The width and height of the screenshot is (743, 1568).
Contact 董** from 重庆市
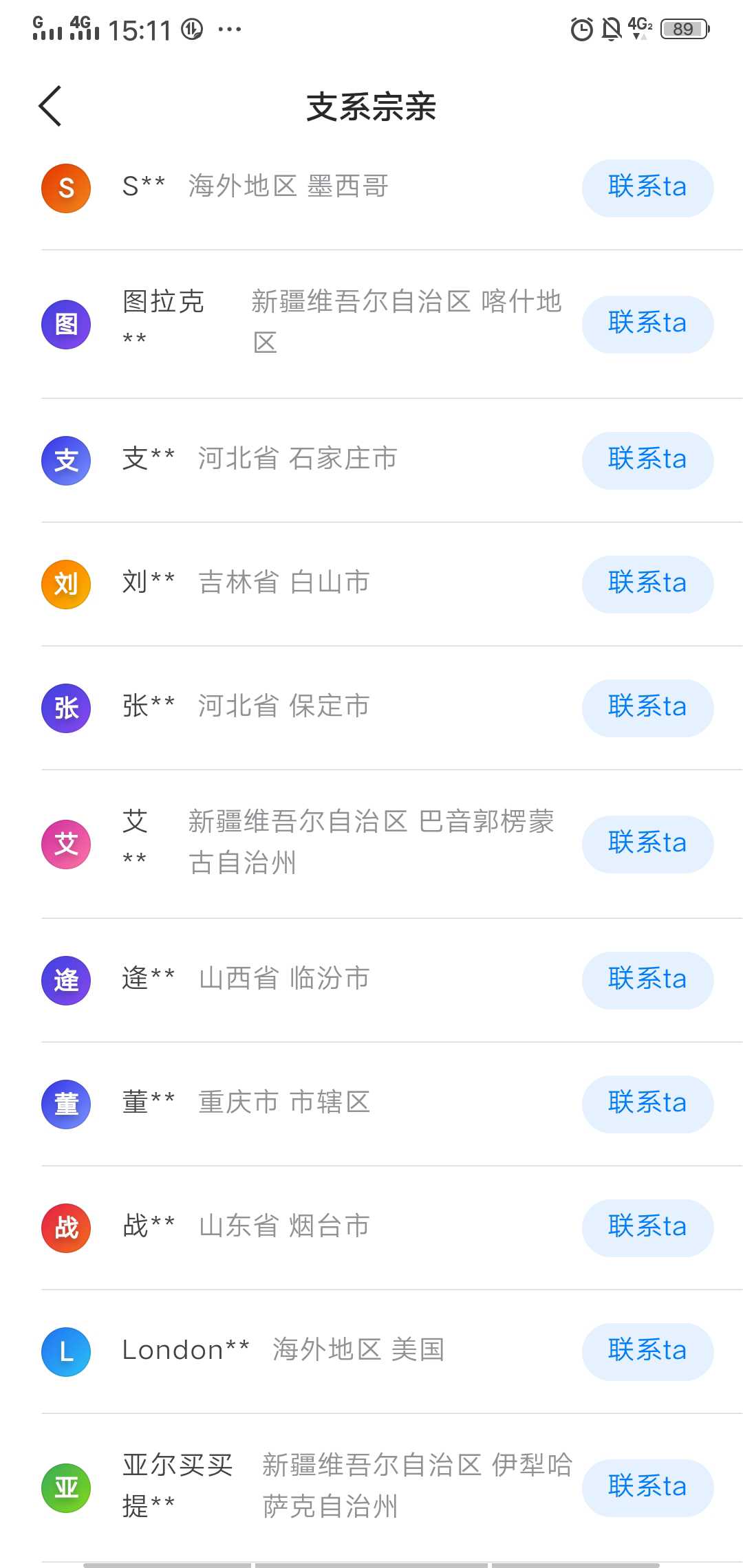coord(647,1104)
